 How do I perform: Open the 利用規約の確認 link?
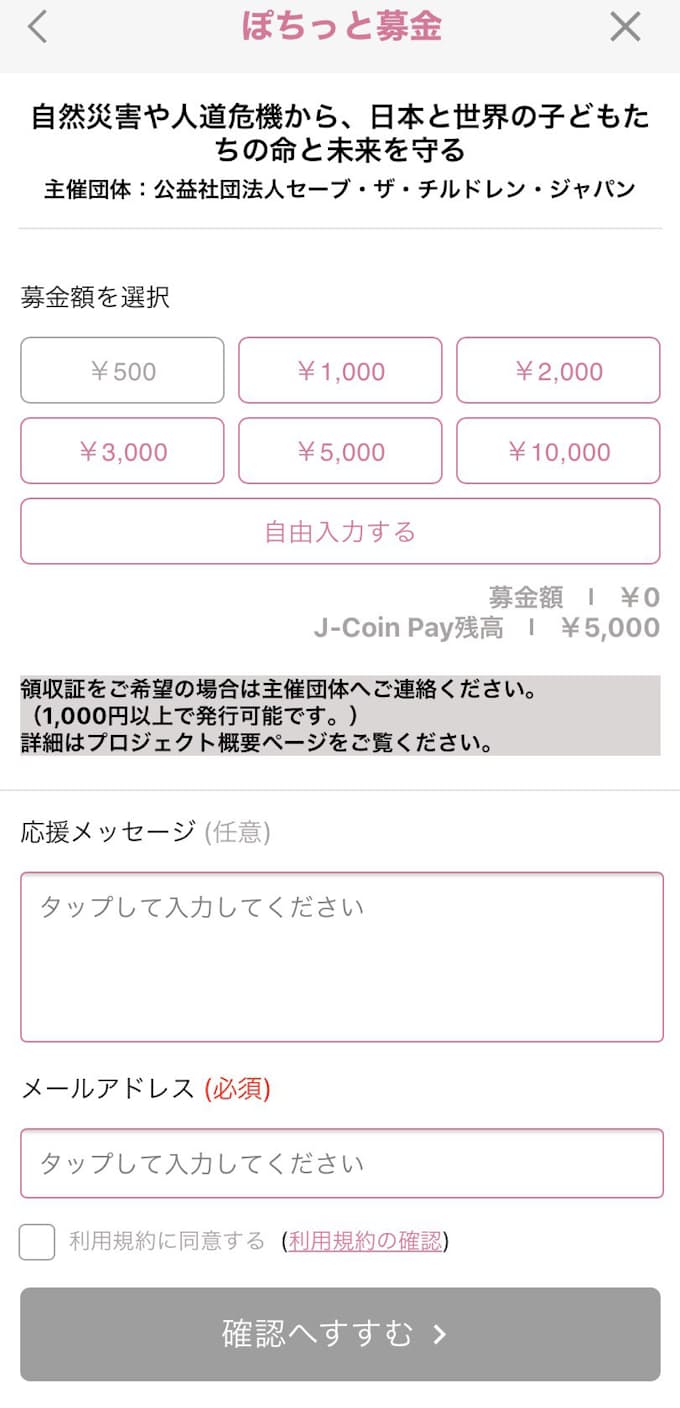click(365, 1242)
